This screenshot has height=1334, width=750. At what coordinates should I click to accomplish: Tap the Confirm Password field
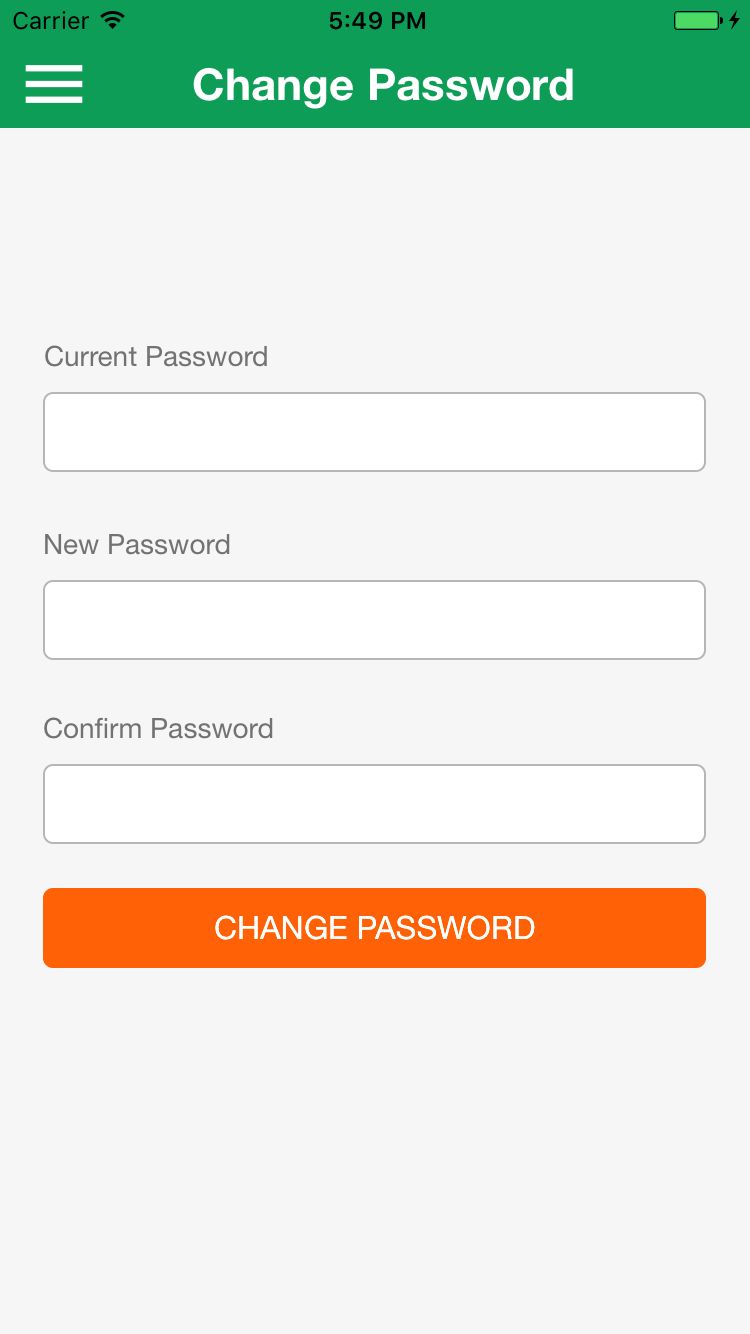pyautogui.click(x=374, y=804)
